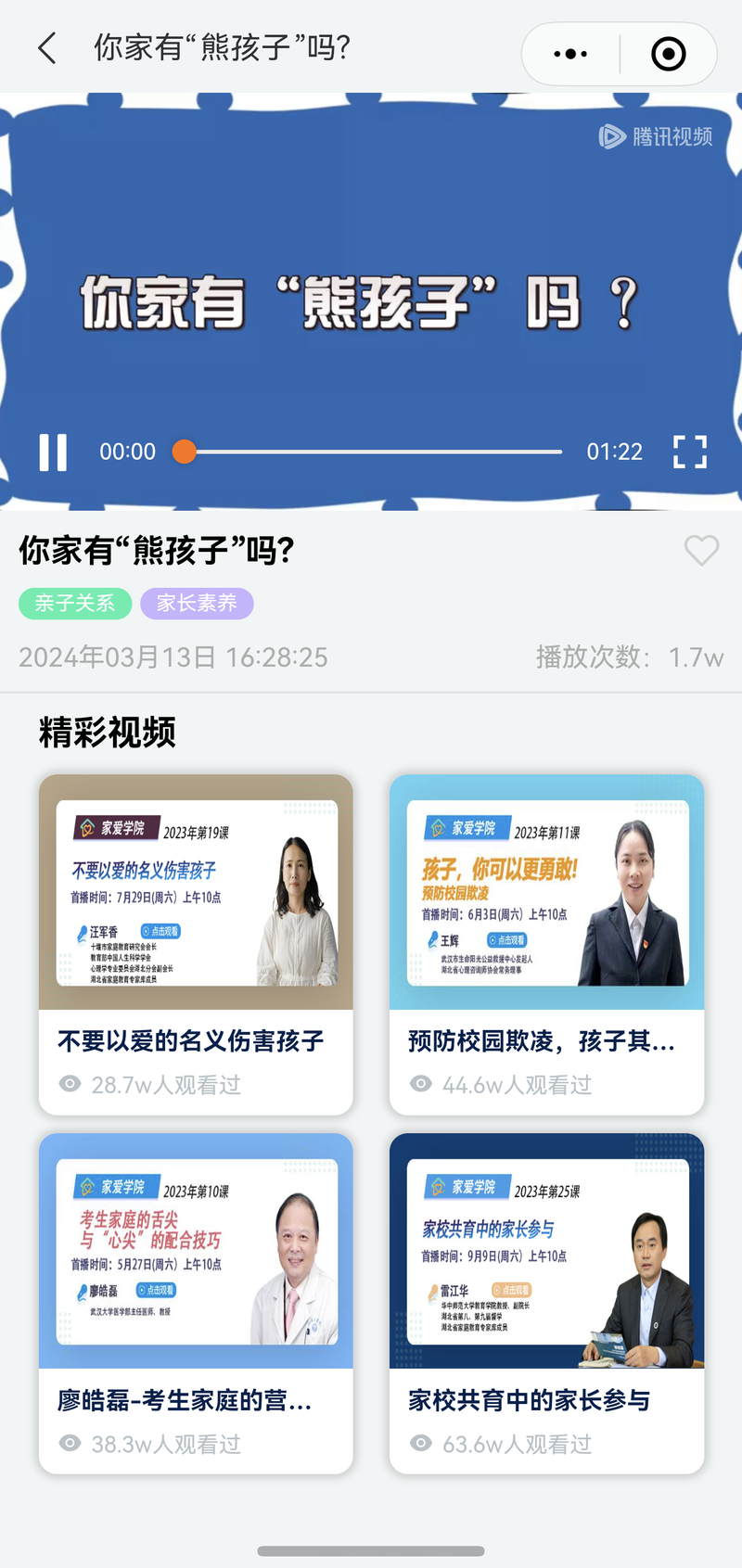The height and width of the screenshot is (1568, 742).
Task: Open the mini program more options menu
Action: pyautogui.click(x=570, y=54)
